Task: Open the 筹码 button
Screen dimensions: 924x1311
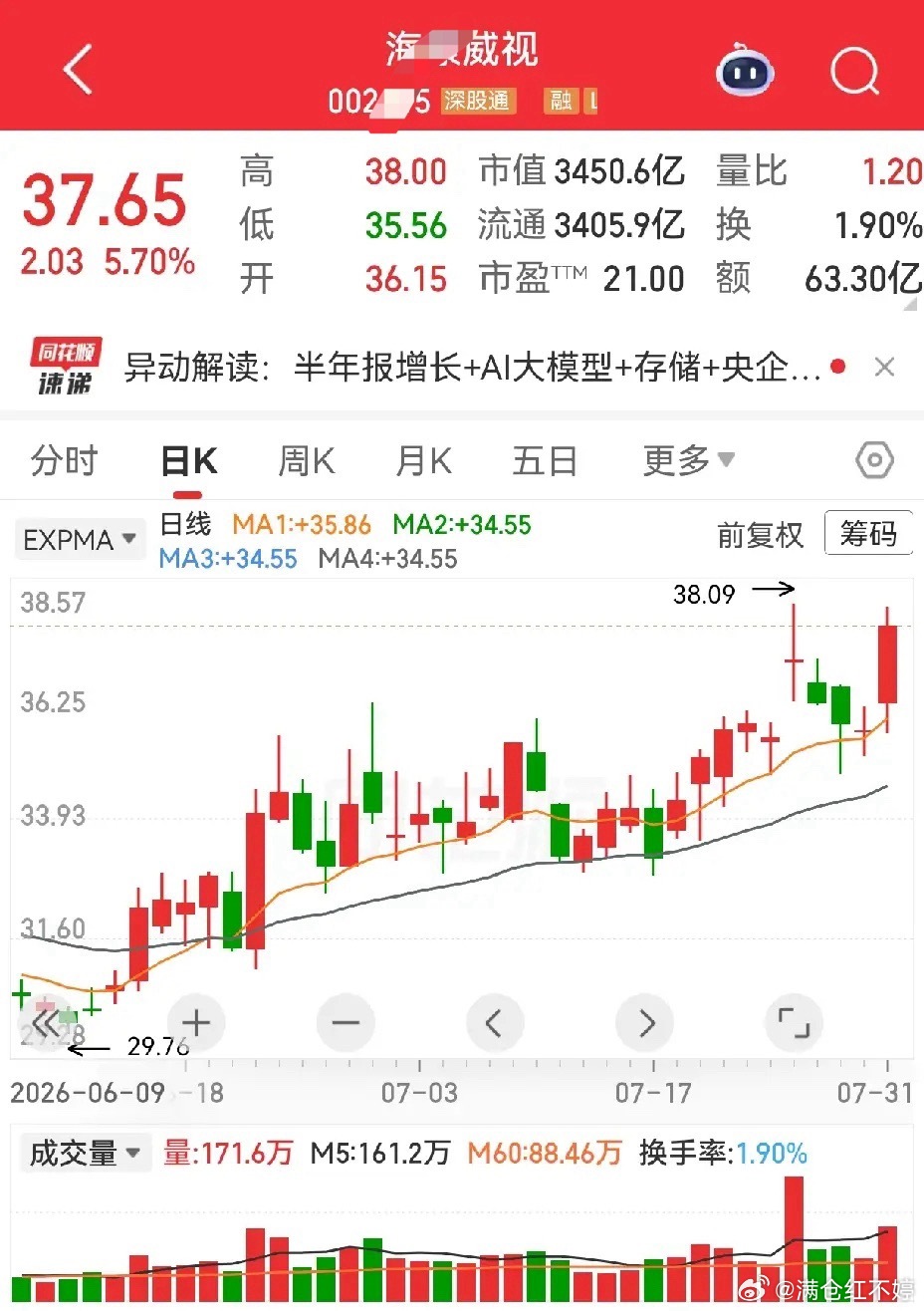Action: (868, 534)
